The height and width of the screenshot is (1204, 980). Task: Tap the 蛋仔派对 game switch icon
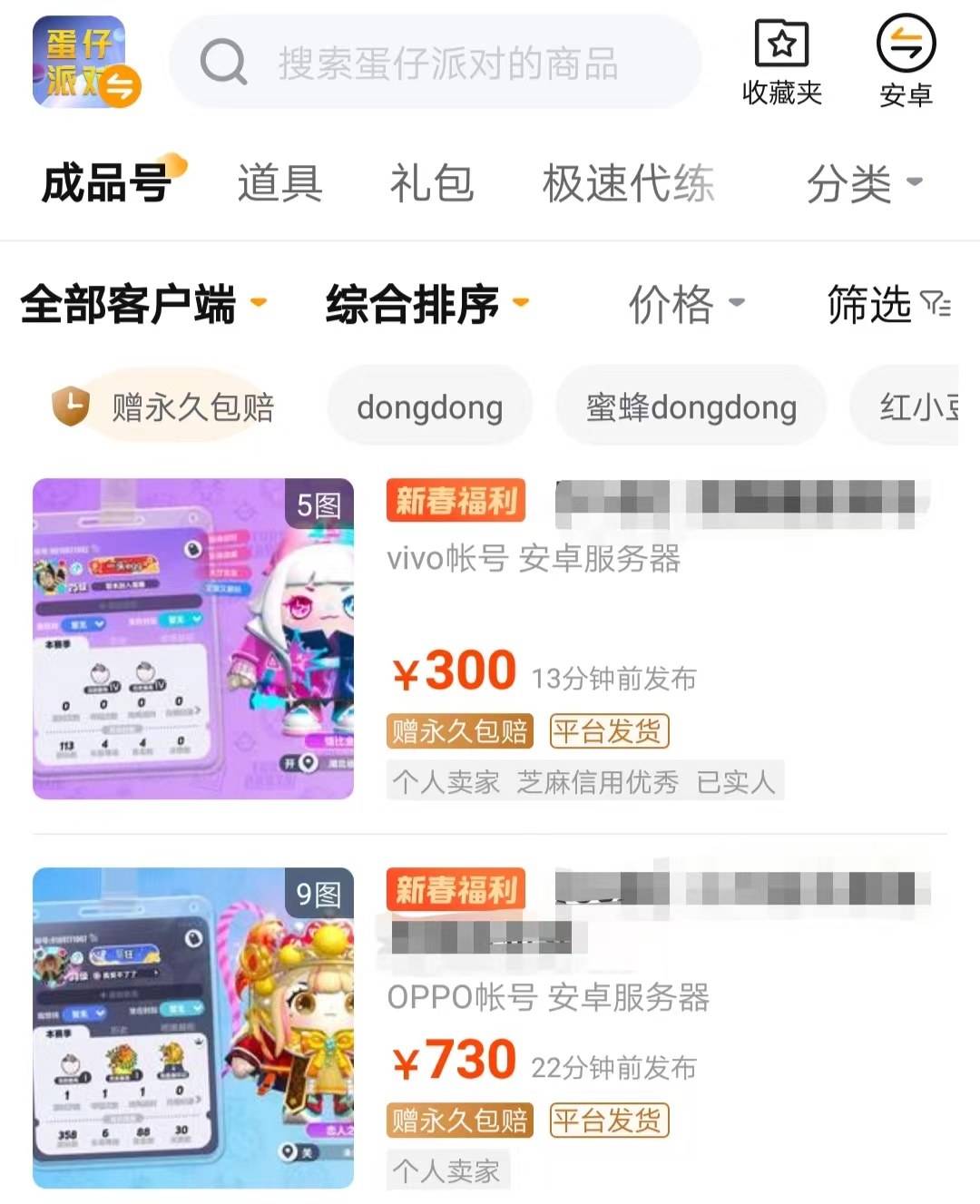[x=86, y=62]
